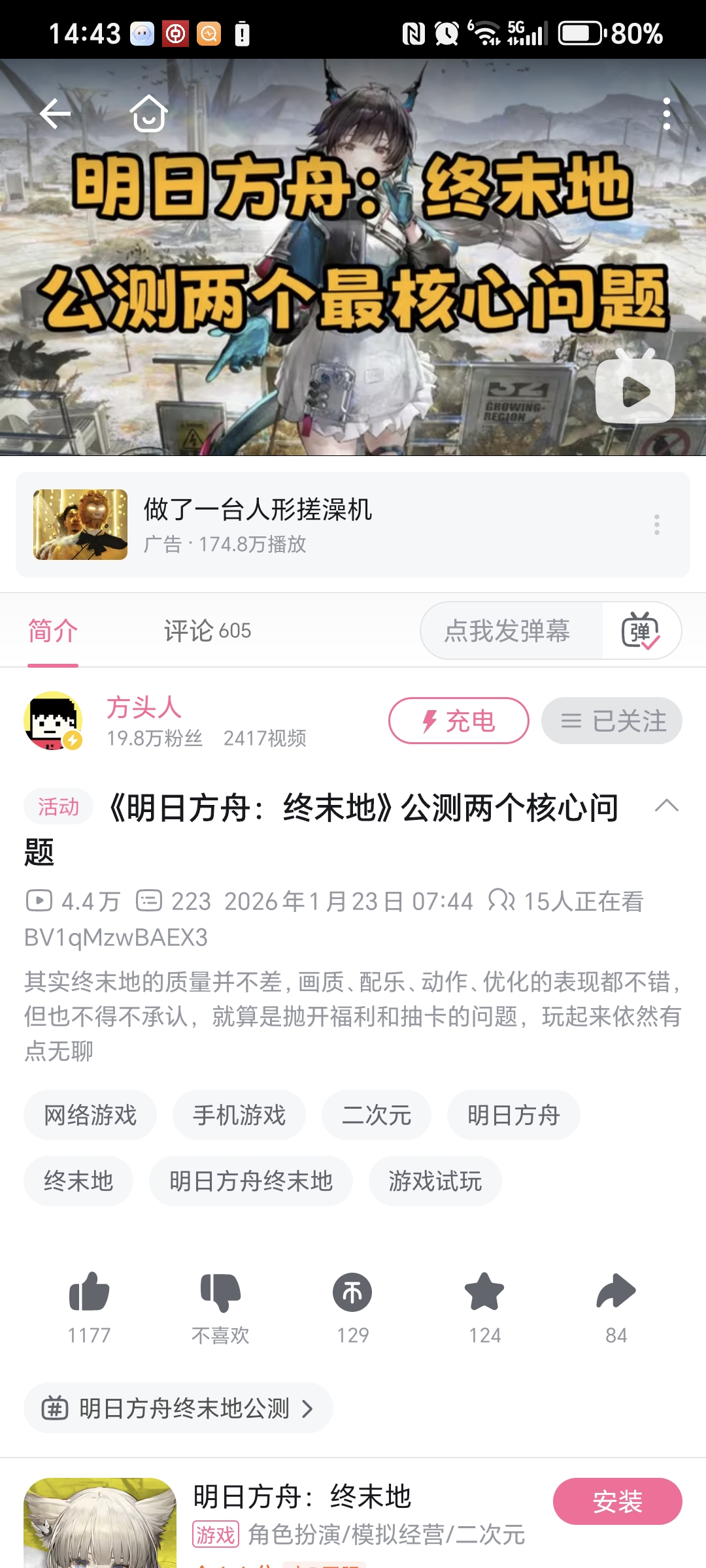Tap the 已关注 follow status button
The image size is (706, 1568).
pyautogui.click(x=612, y=721)
